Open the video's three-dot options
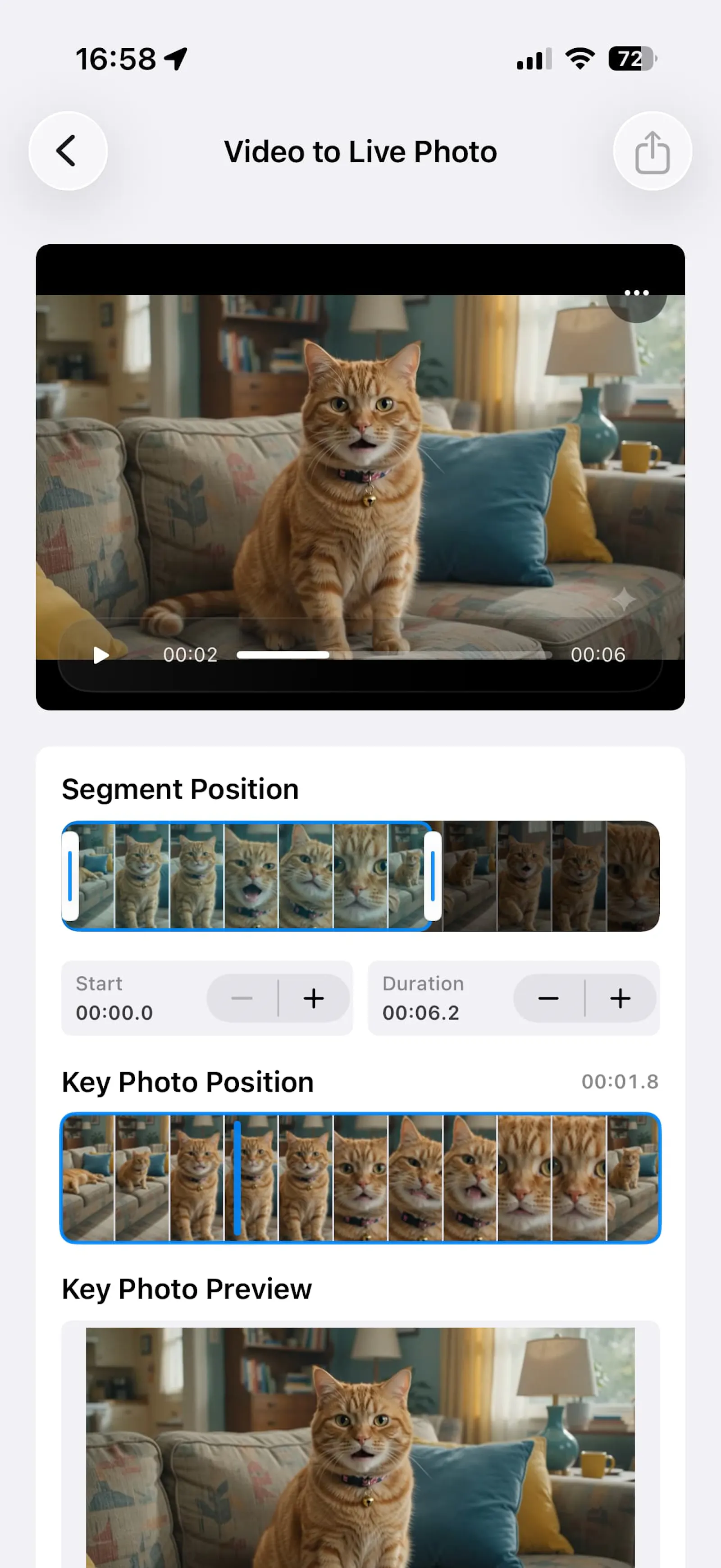This screenshot has width=721, height=1568. 636,293
